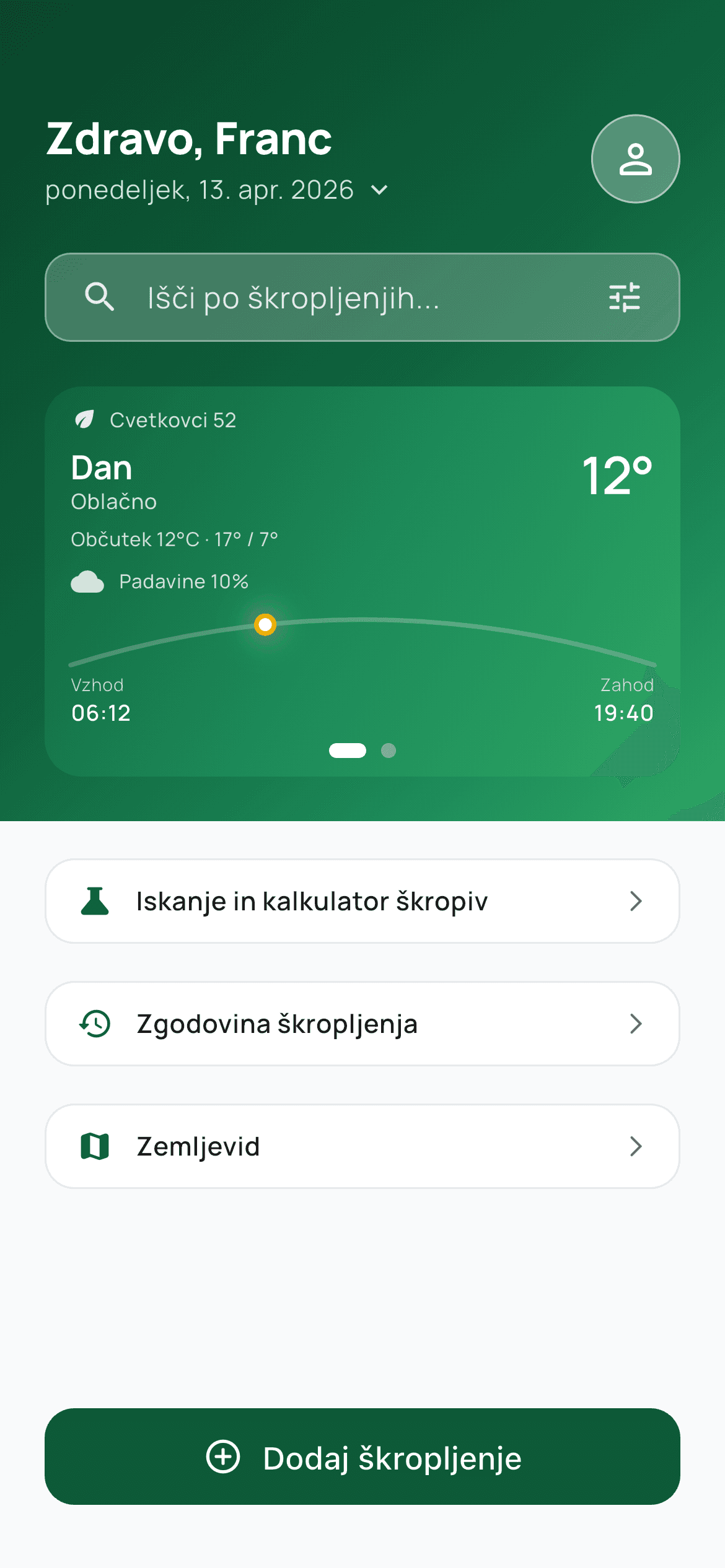This screenshot has height=1568, width=725.
Task: Click the sun marker on the daylight arc
Action: [x=265, y=625]
